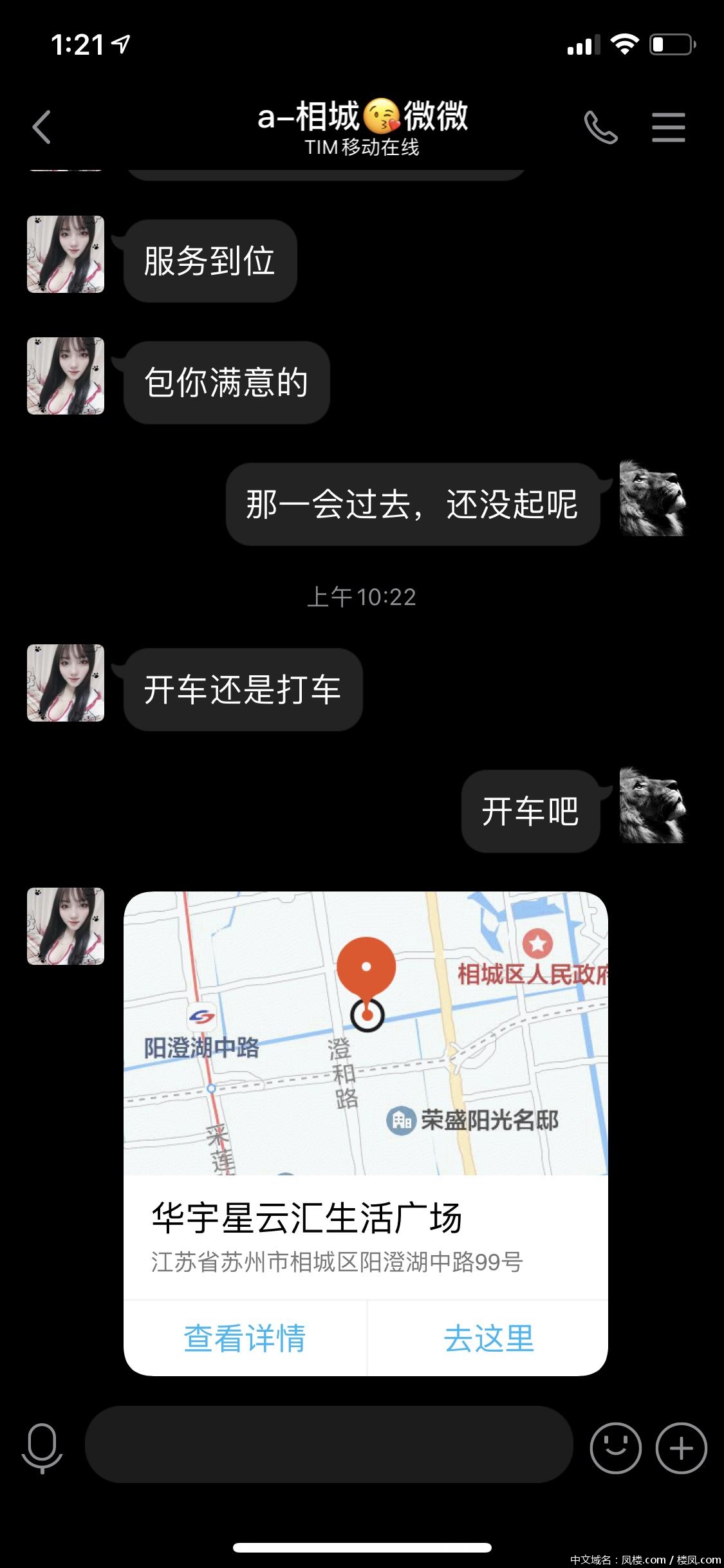
Task: Open the contact's avatar beside 服务到位
Action: (x=66, y=254)
